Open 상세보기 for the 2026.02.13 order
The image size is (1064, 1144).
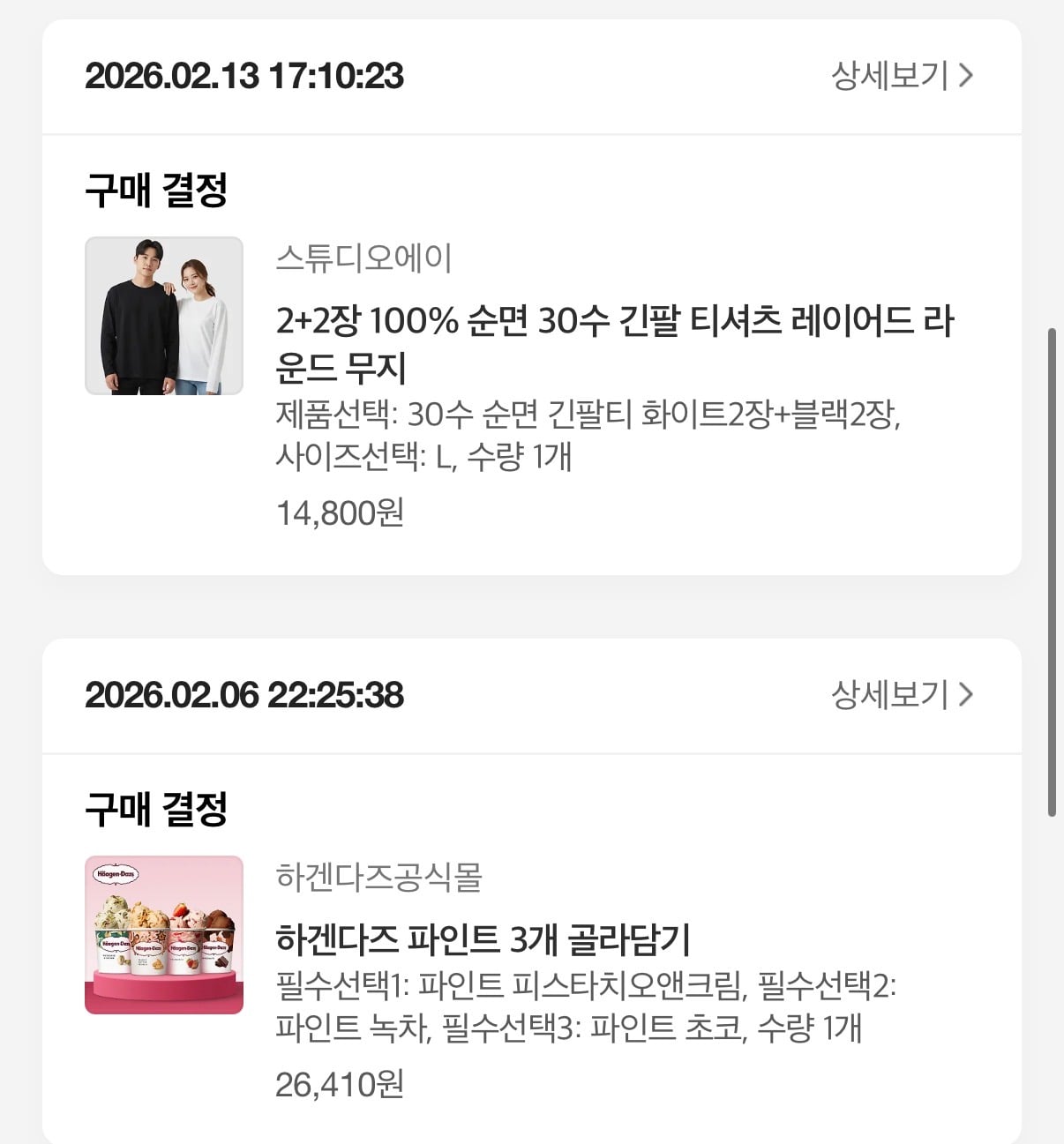coord(902,76)
